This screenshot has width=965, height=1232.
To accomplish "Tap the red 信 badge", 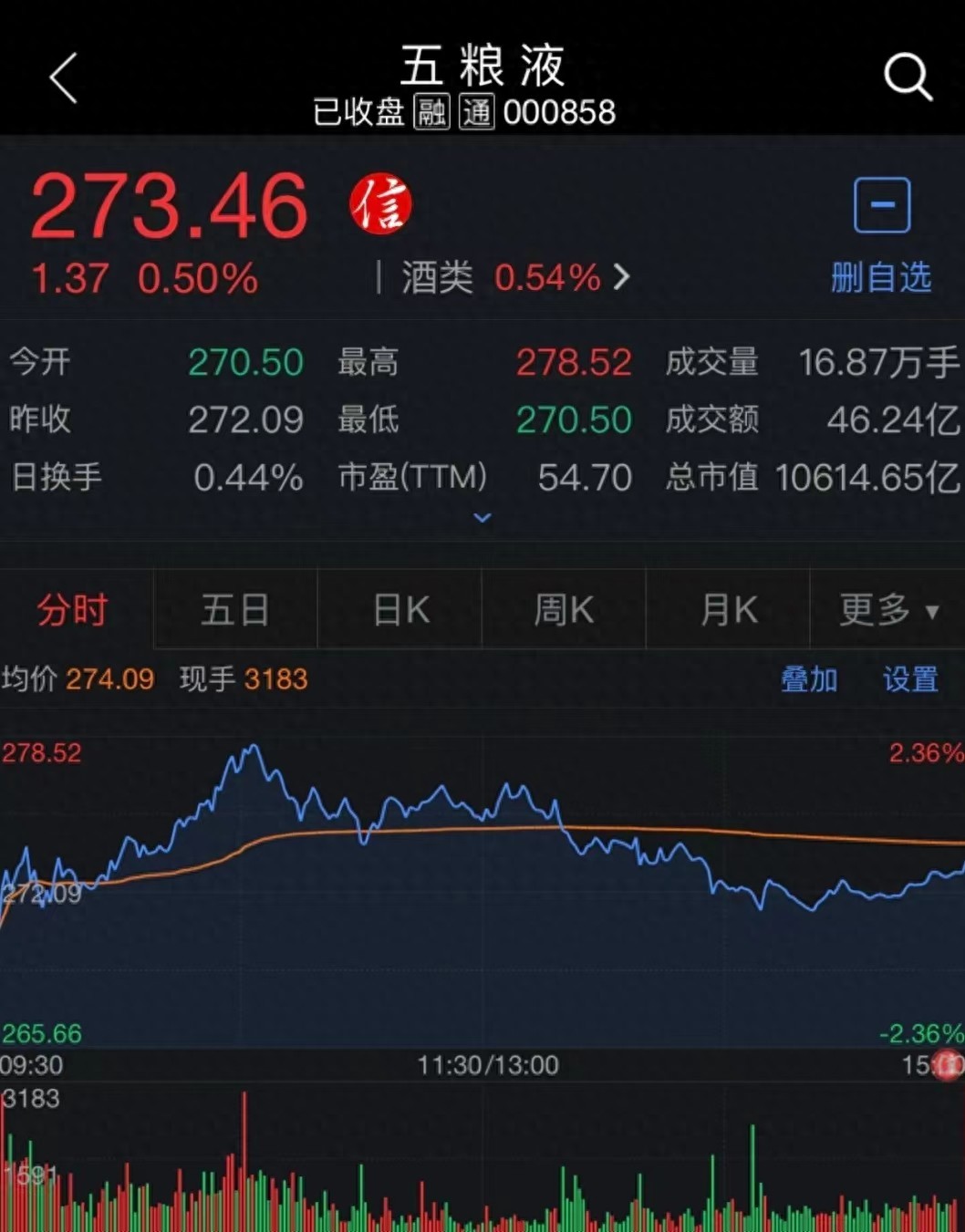I will pyautogui.click(x=380, y=204).
